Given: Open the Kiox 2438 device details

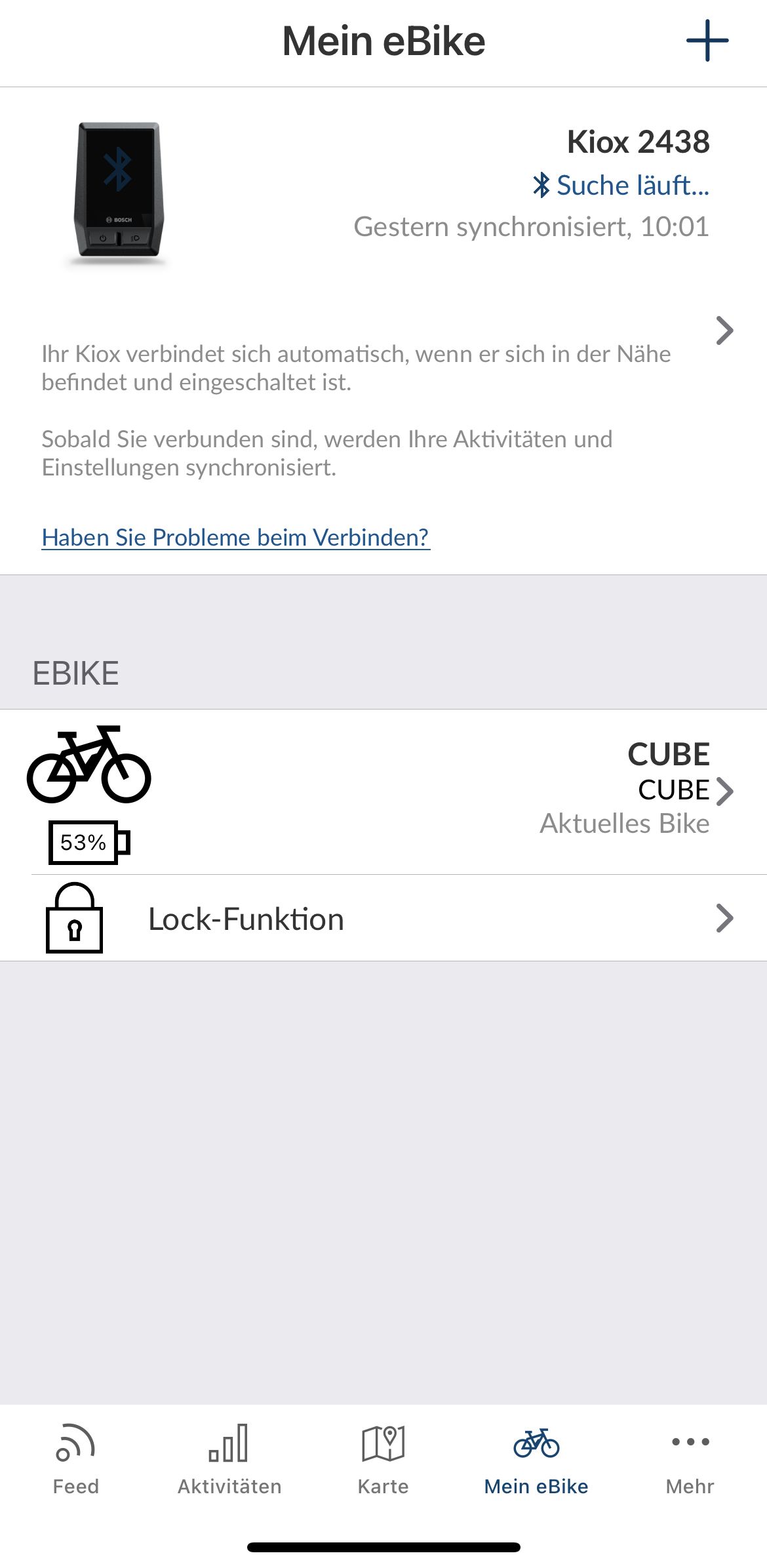Looking at the screenshot, I should point(383,331).
